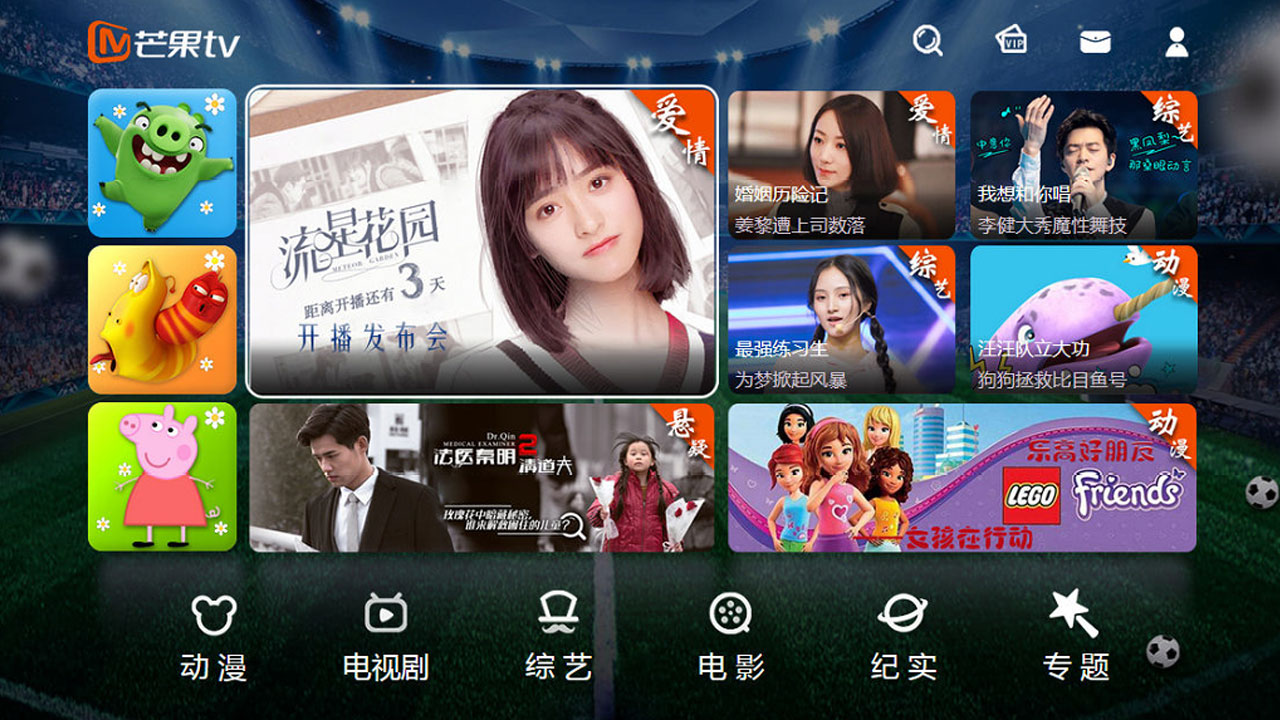Open the LEGO Friends banner
The height and width of the screenshot is (720, 1280).
pyautogui.click(x=962, y=478)
